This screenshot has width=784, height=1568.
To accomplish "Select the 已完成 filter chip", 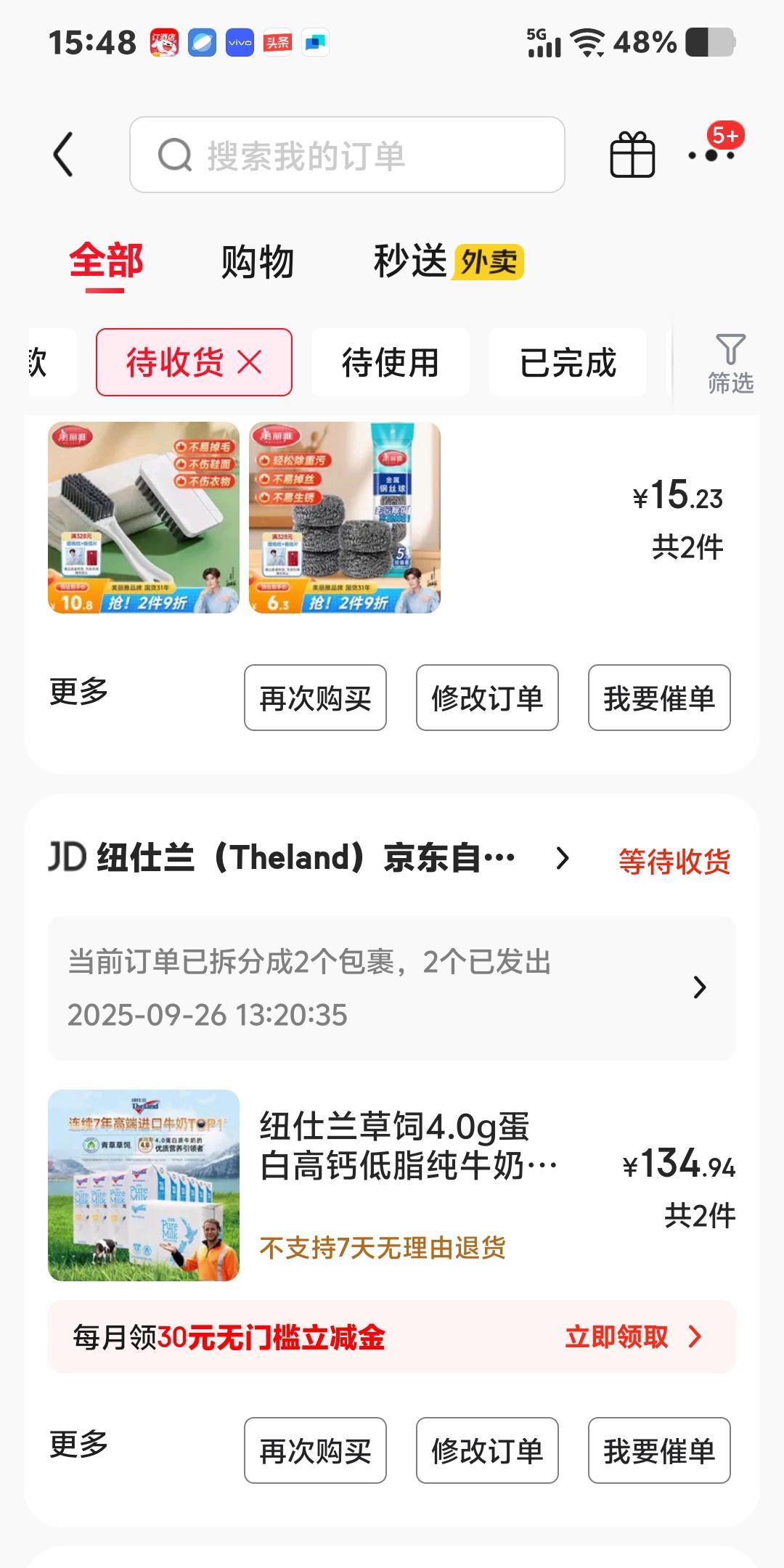I will click(568, 362).
